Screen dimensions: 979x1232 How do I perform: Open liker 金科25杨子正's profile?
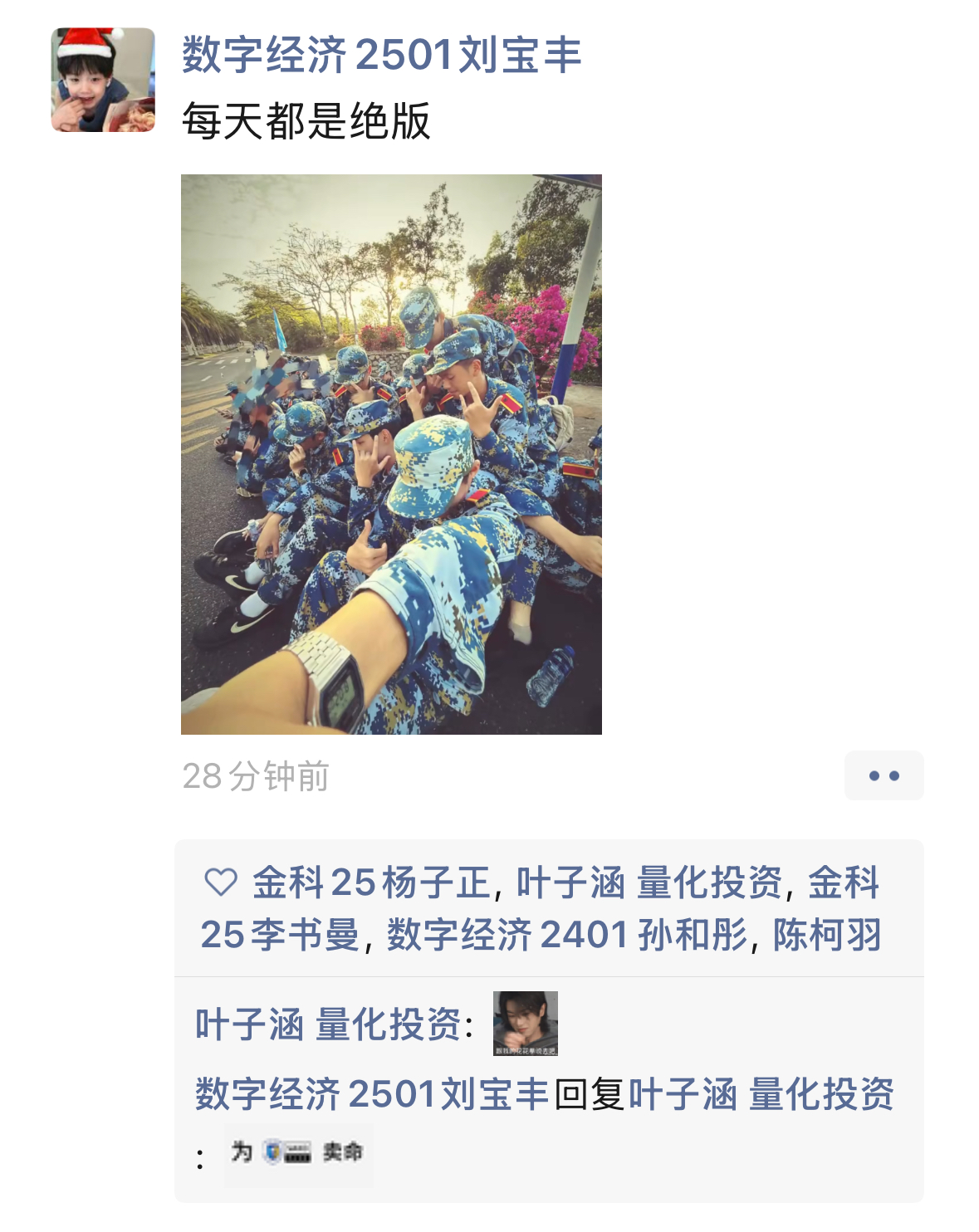pyautogui.click(x=371, y=882)
